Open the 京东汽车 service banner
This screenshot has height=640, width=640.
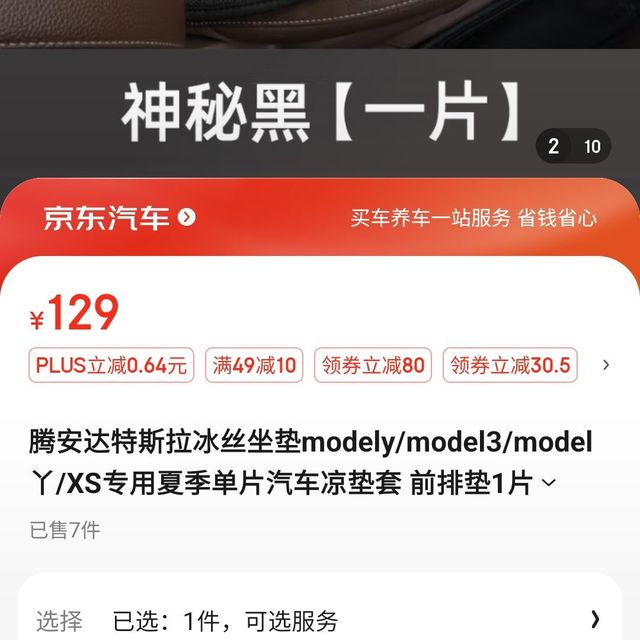[x=119, y=218]
